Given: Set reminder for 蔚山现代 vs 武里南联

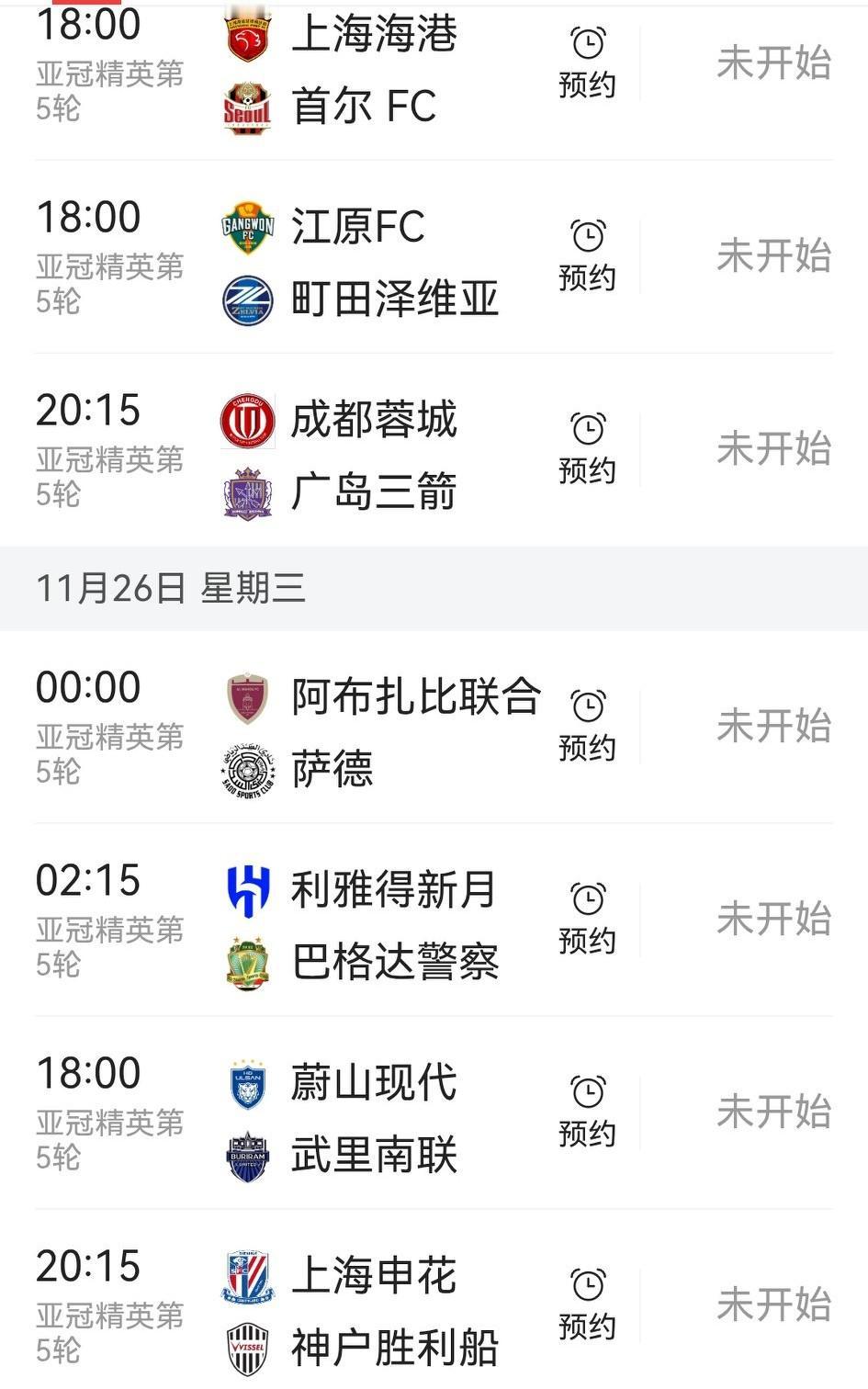Looking at the screenshot, I should (587, 1112).
